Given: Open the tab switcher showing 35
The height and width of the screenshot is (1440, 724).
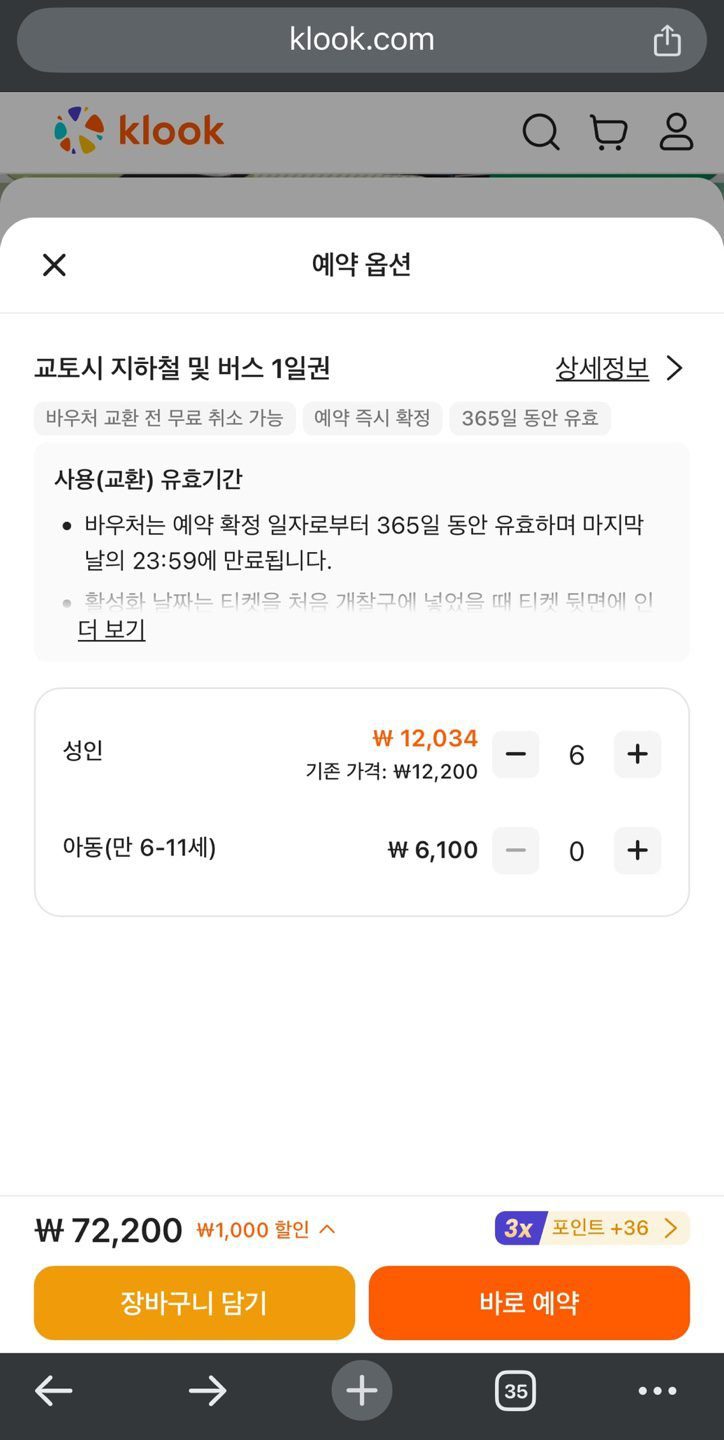Looking at the screenshot, I should 515,1391.
